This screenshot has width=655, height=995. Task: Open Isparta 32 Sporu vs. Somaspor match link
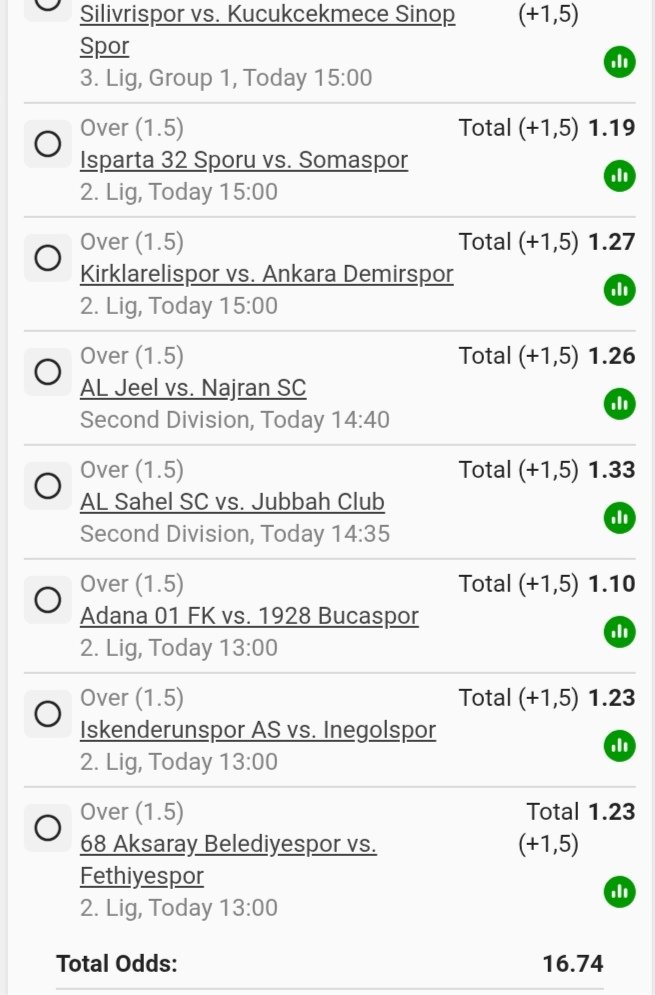[x=244, y=160]
